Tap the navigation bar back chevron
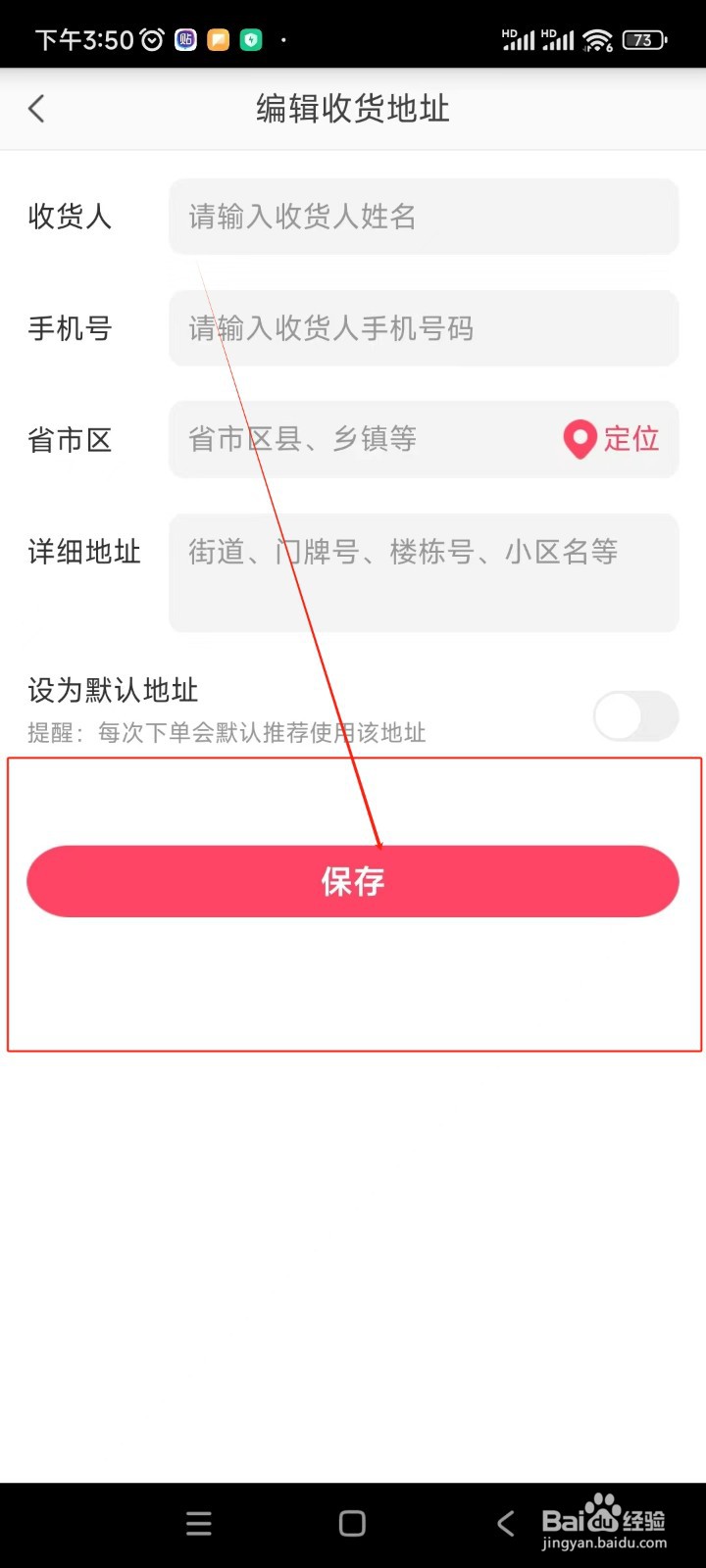The height and width of the screenshot is (1568, 706). [504, 1523]
